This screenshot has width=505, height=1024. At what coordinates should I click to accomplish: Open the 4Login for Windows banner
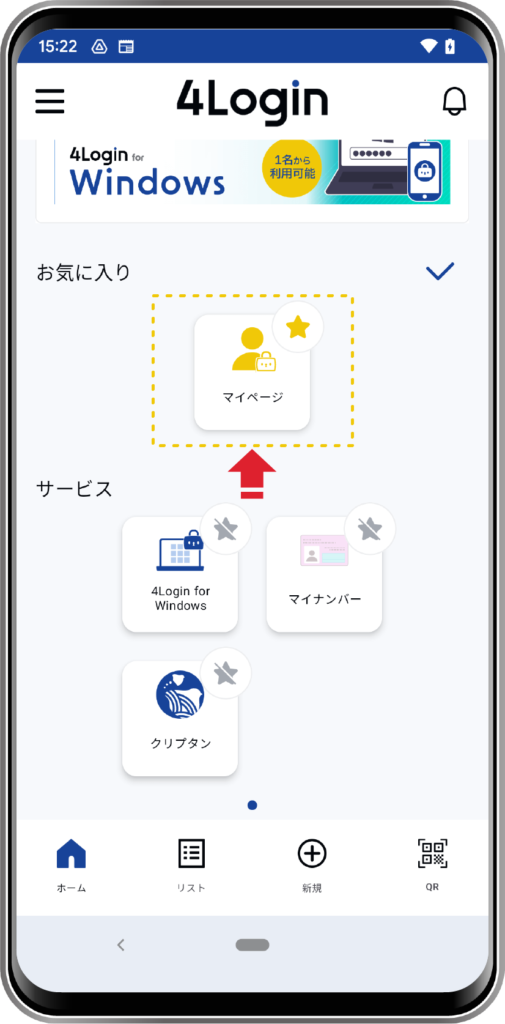tap(252, 172)
